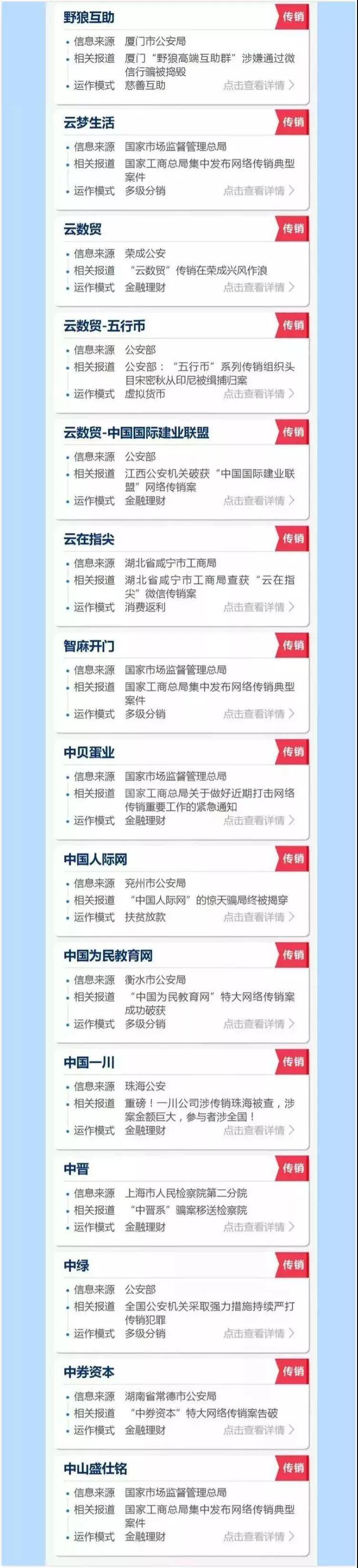The height and width of the screenshot is (1568, 358).
Task: Tap 点击查看详情 under 云数贸-五行币
Action: pos(259,394)
